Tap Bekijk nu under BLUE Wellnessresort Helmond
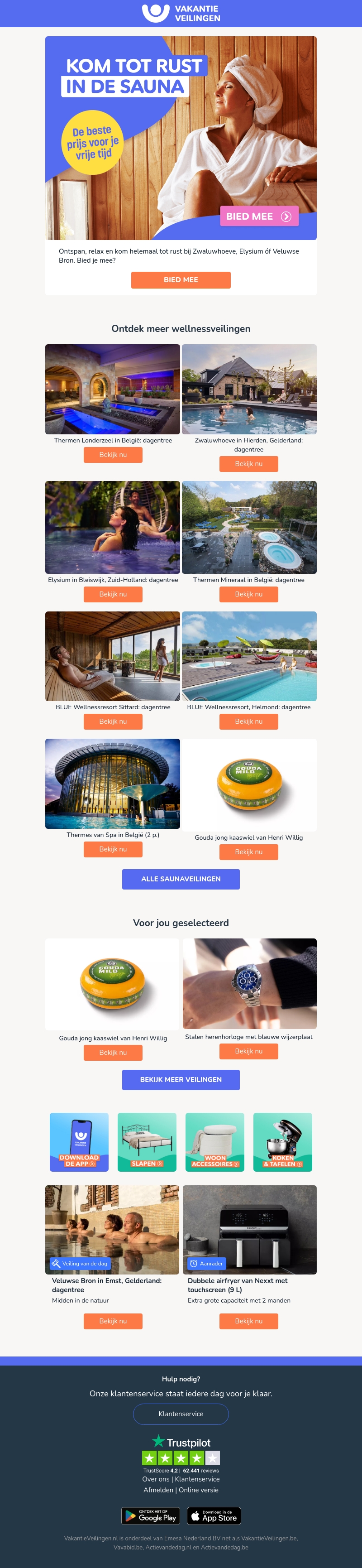Image resolution: width=362 pixels, height=1568 pixels. pos(249,721)
